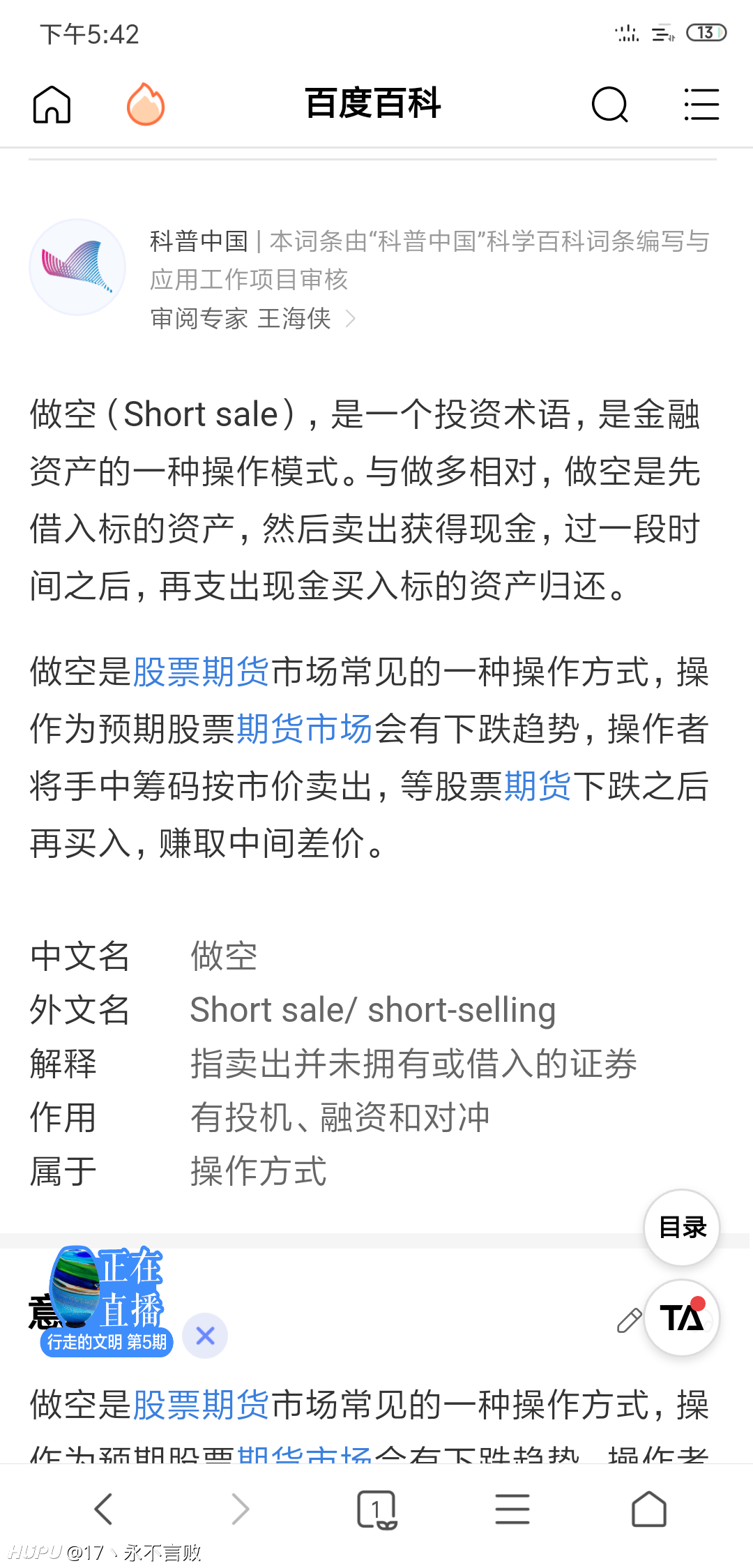Open the search magnifier icon
753x1568 pixels.
[x=610, y=105]
